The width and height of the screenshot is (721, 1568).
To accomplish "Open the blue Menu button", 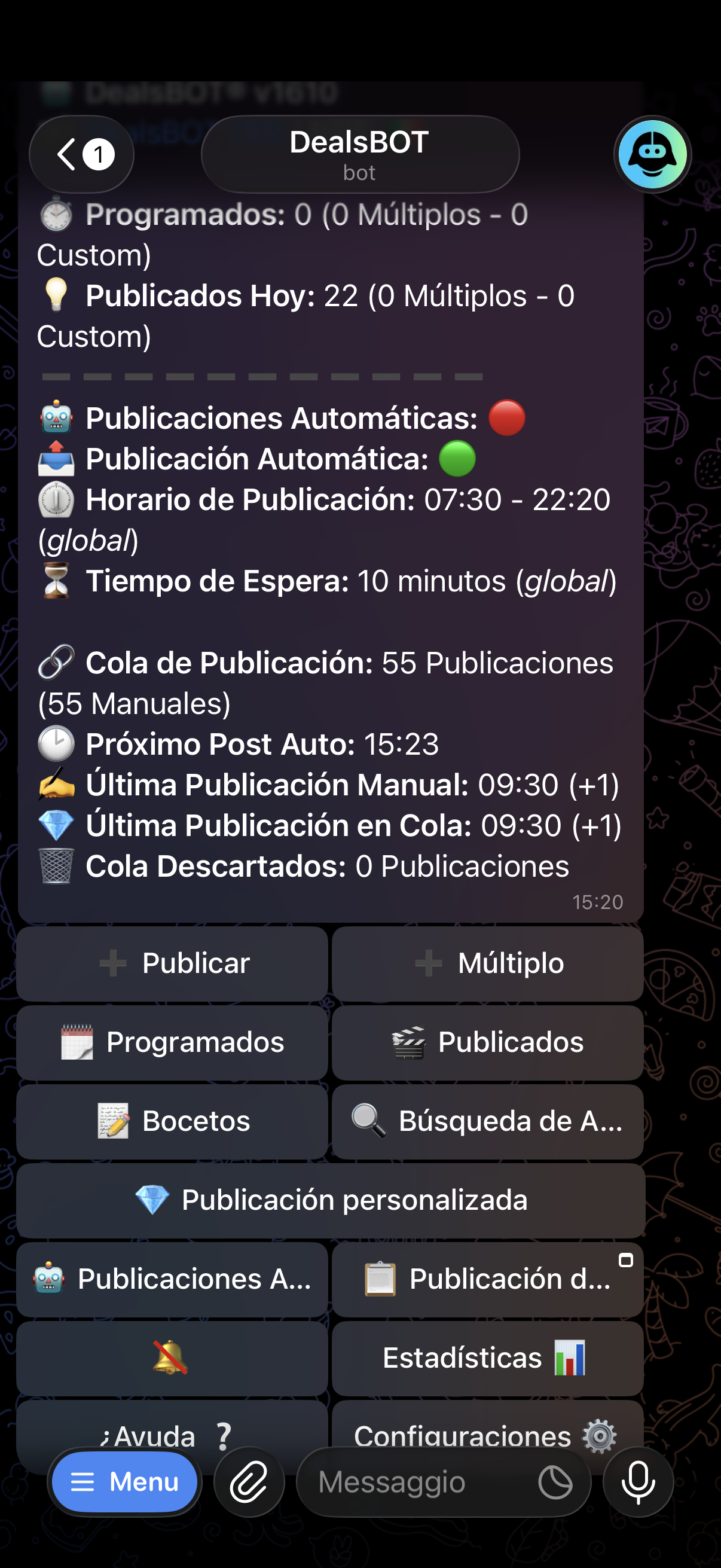I will click(125, 1481).
